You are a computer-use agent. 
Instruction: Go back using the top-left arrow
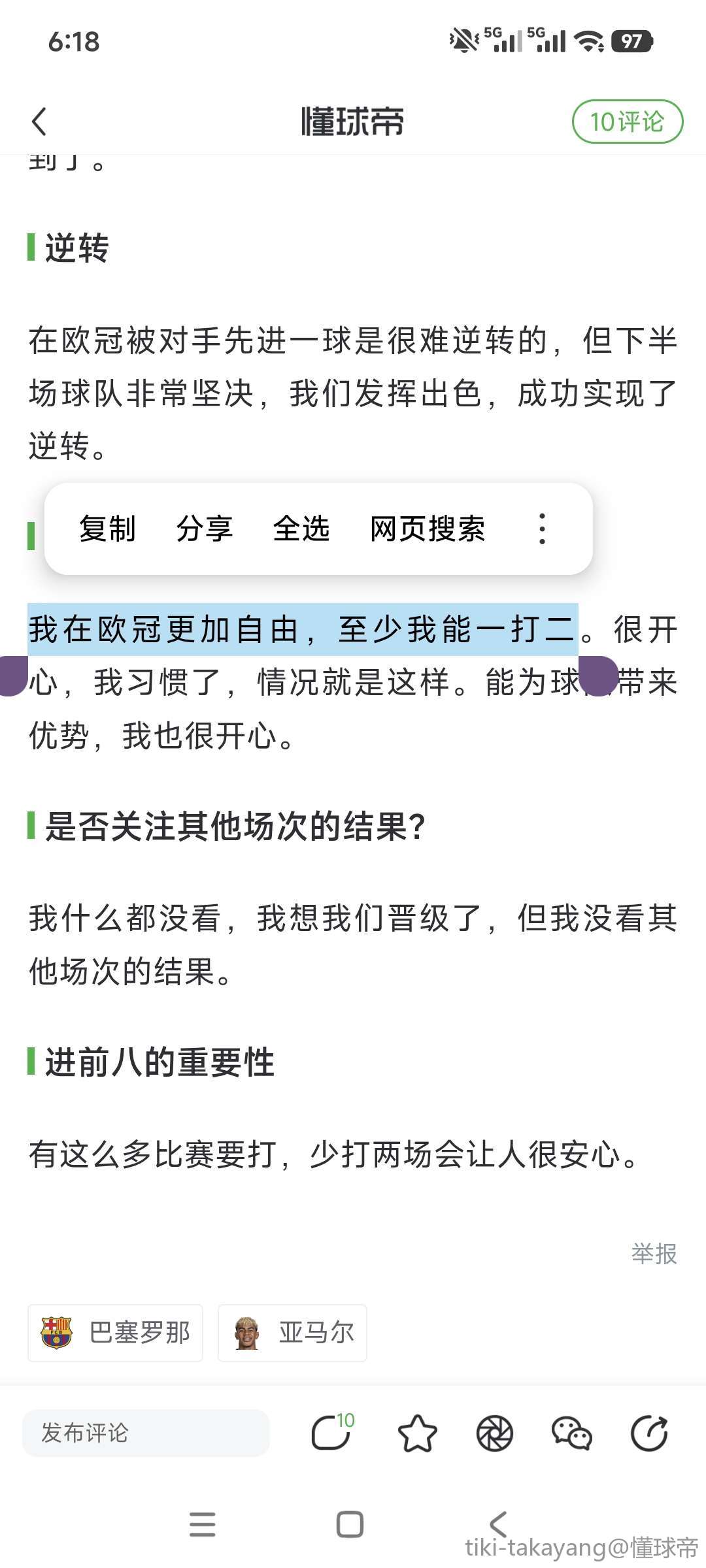[39, 122]
